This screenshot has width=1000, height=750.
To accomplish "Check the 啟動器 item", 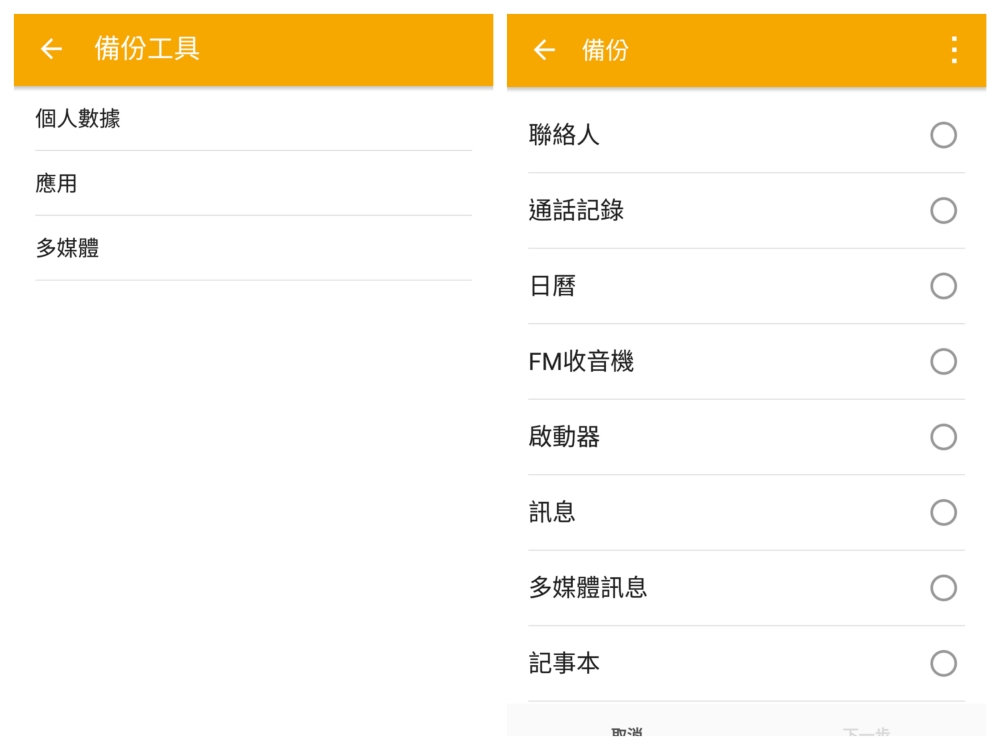I will pos(943,437).
